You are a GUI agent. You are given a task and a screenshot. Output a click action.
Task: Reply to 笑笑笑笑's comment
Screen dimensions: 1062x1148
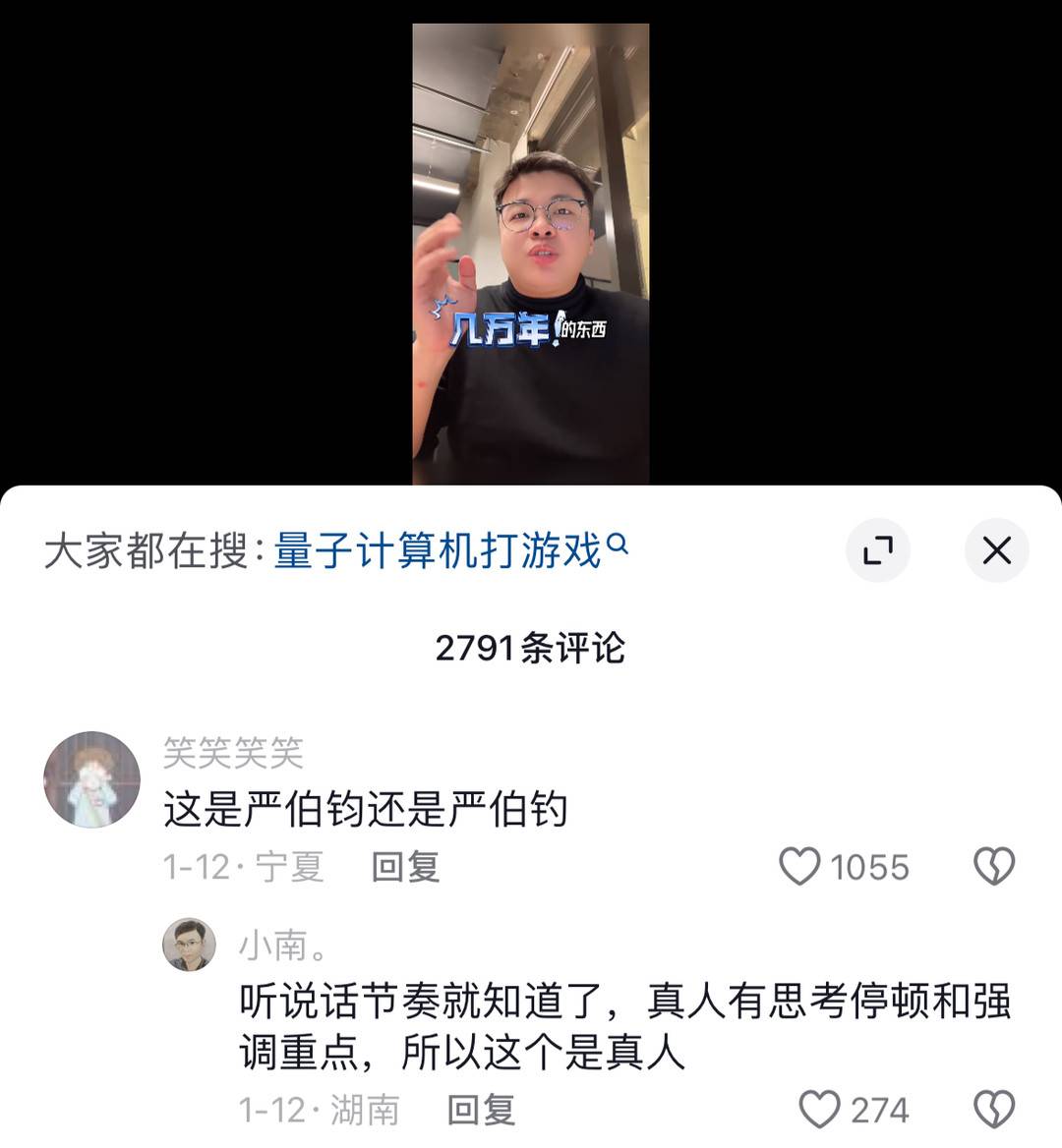click(x=405, y=867)
